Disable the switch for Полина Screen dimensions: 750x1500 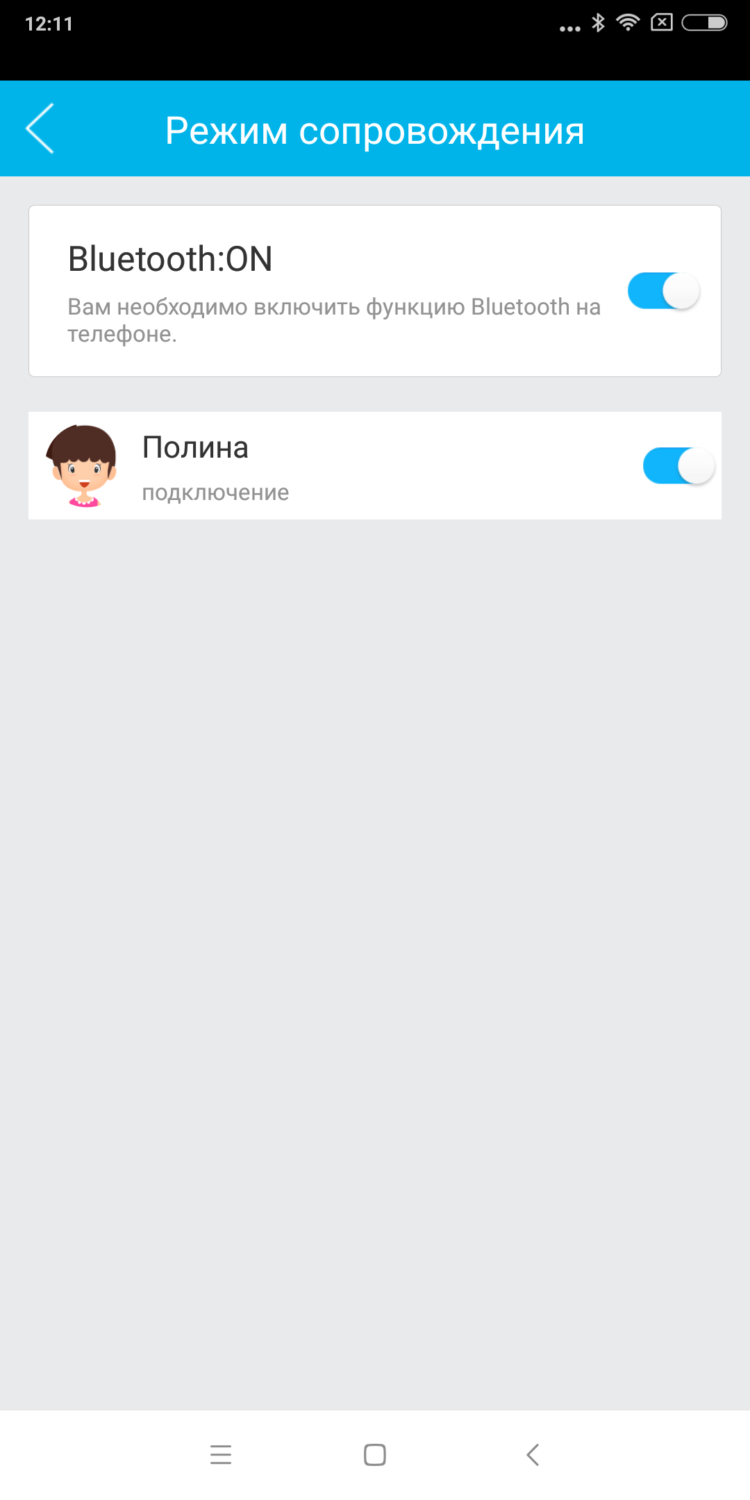(x=678, y=466)
